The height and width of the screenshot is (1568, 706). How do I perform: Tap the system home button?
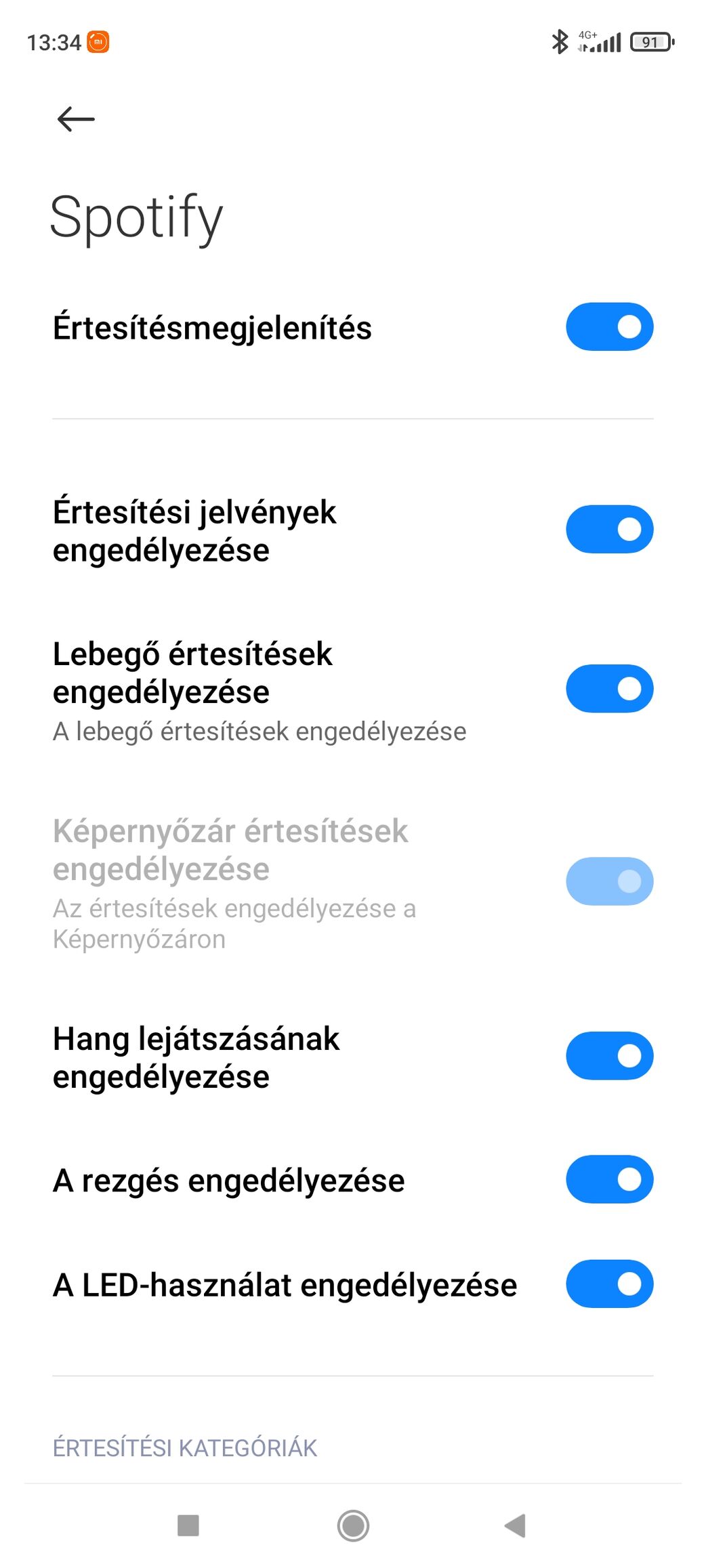353,1525
